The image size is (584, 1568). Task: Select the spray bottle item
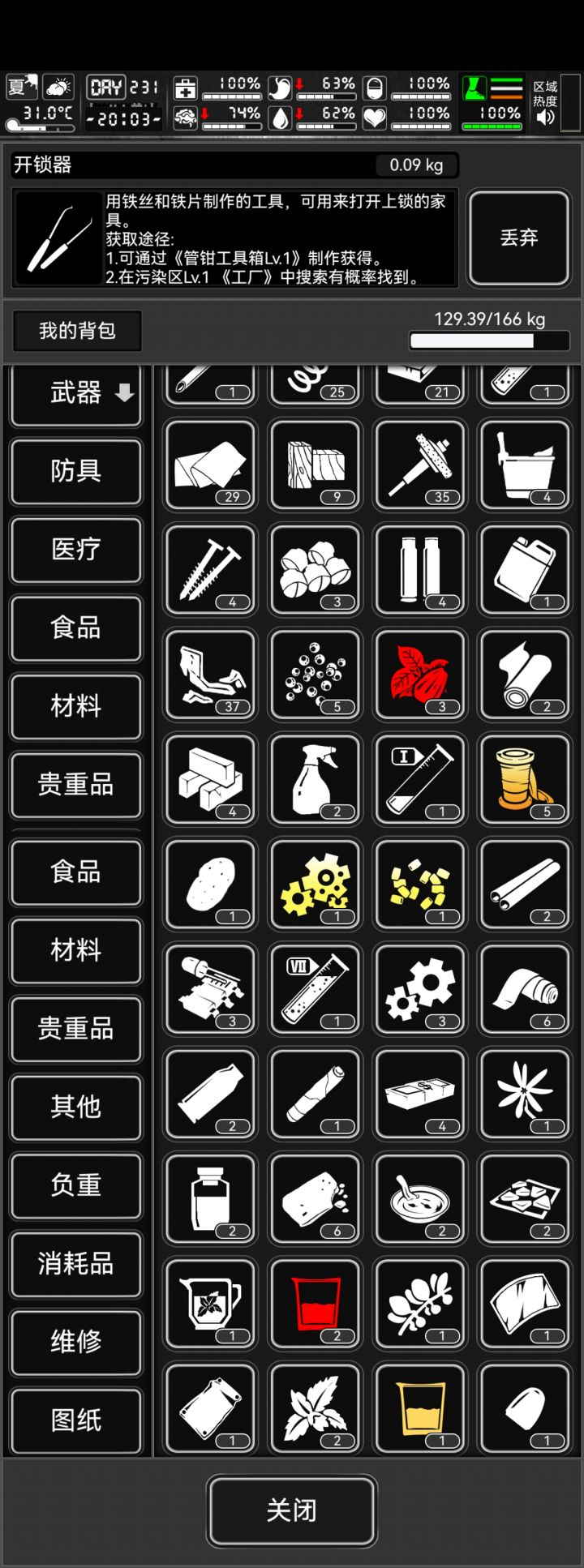[x=315, y=780]
